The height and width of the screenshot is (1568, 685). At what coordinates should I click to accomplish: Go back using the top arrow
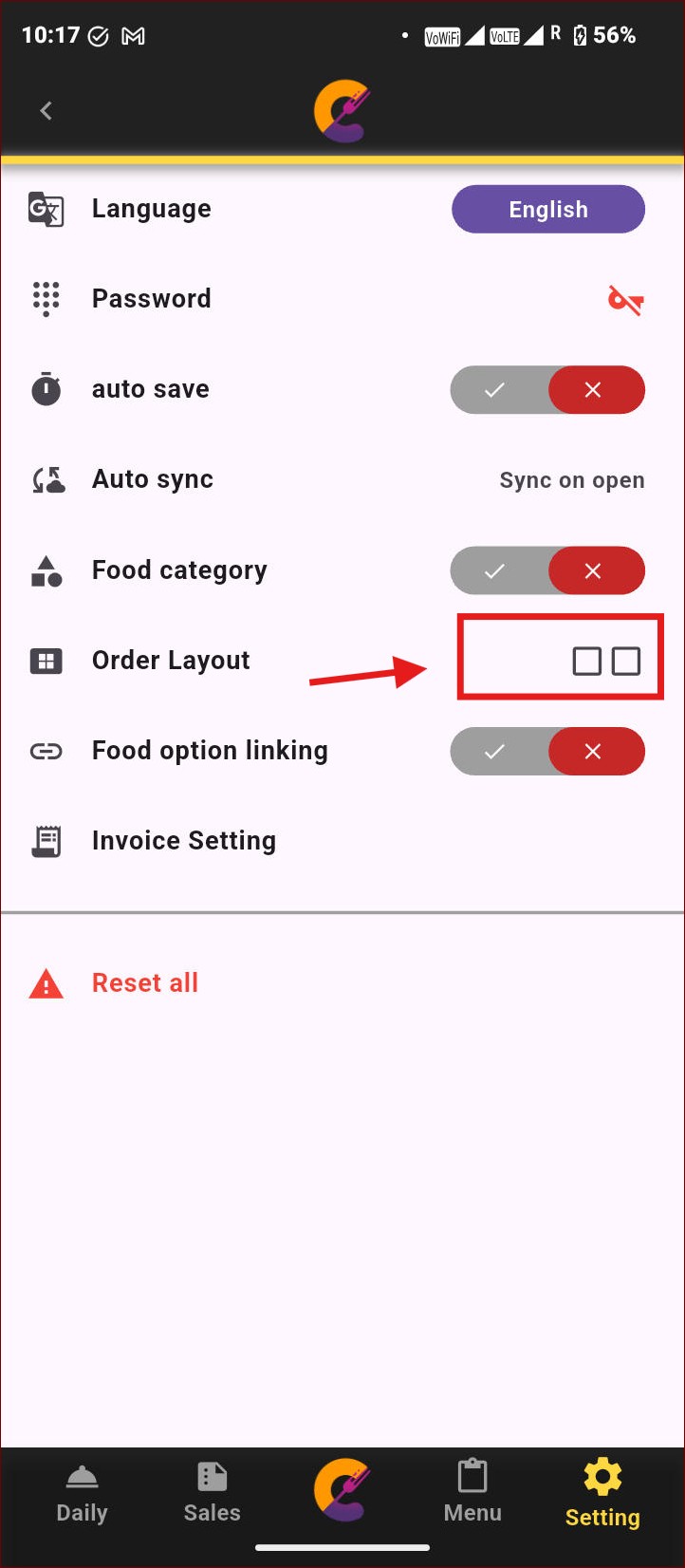click(x=46, y=111)
